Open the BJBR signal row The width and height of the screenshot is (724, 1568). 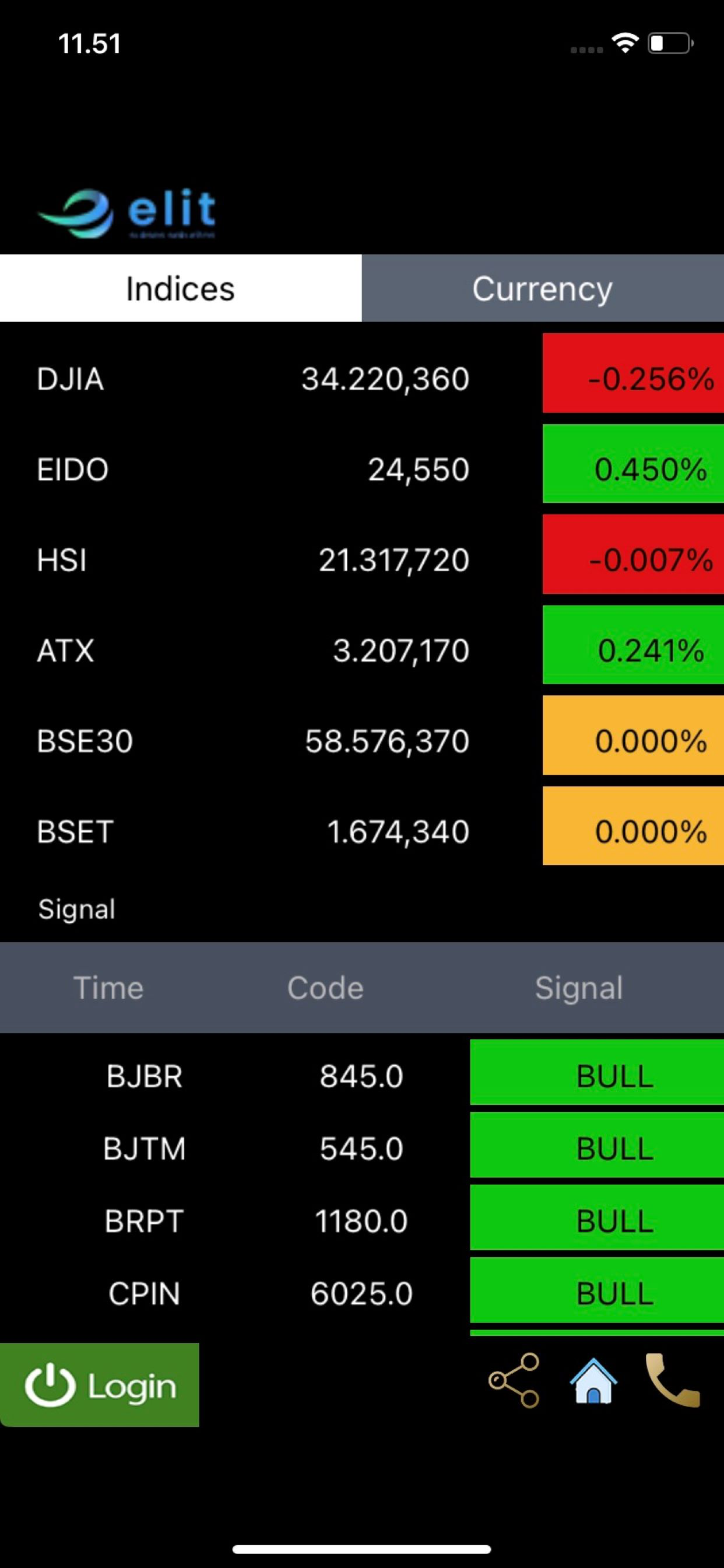tap(362, 1076)
